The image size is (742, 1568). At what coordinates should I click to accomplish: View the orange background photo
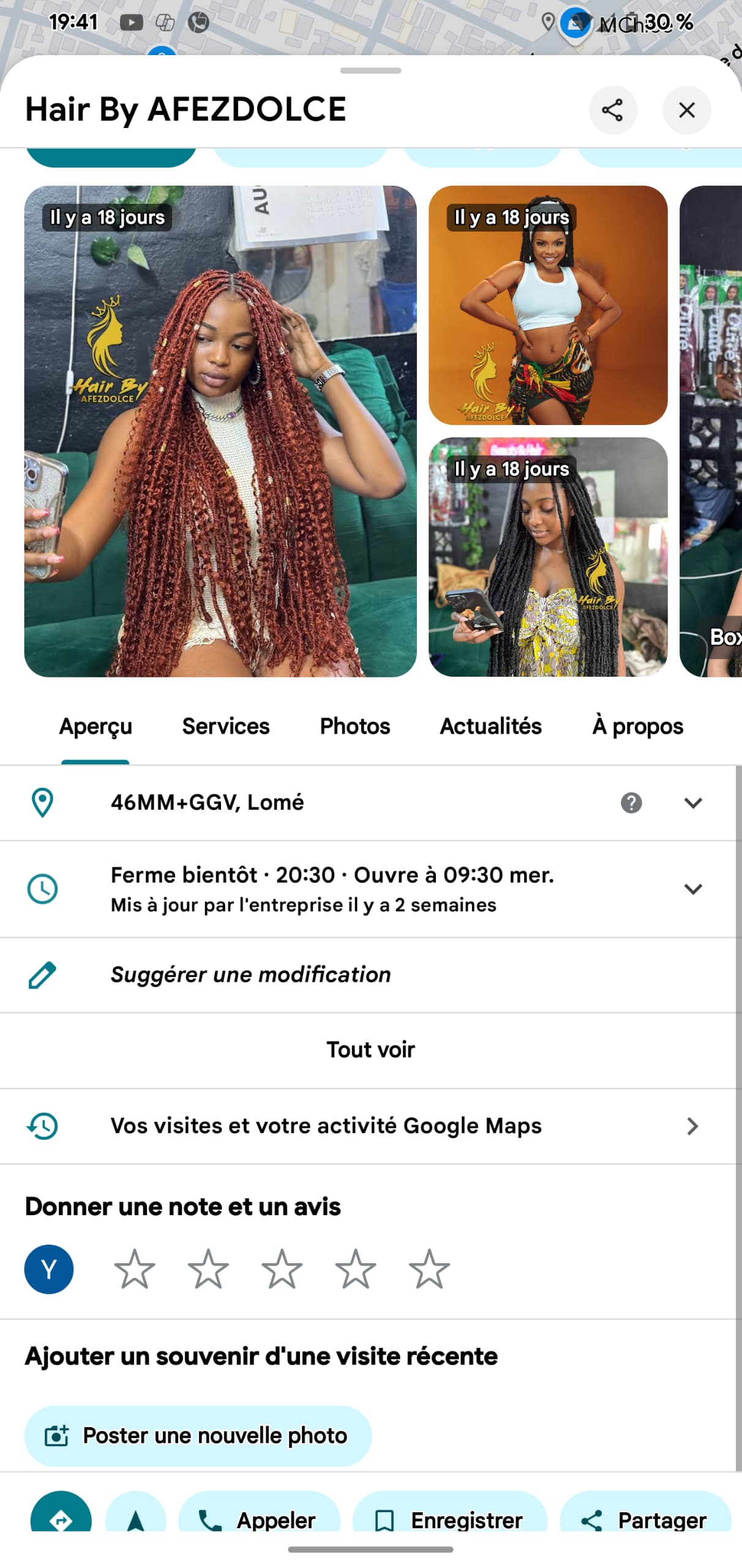(x=547, y=305)
